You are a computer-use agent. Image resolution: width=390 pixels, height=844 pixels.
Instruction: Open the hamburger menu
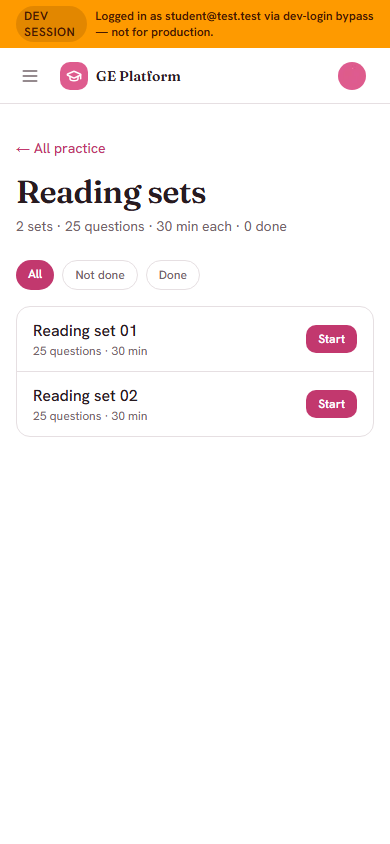pyautogui.click(x=30, y=76)
